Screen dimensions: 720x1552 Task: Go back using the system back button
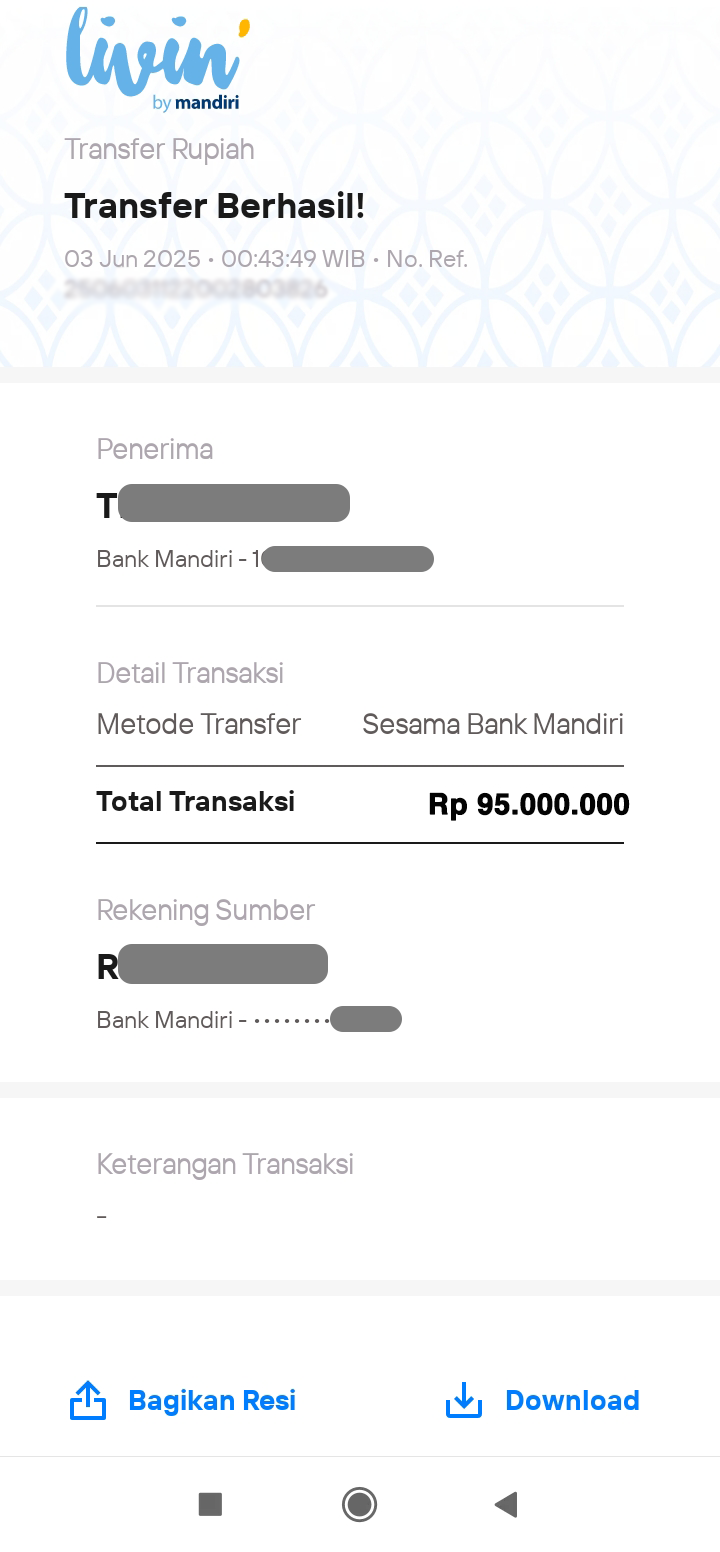[506, 1504]
